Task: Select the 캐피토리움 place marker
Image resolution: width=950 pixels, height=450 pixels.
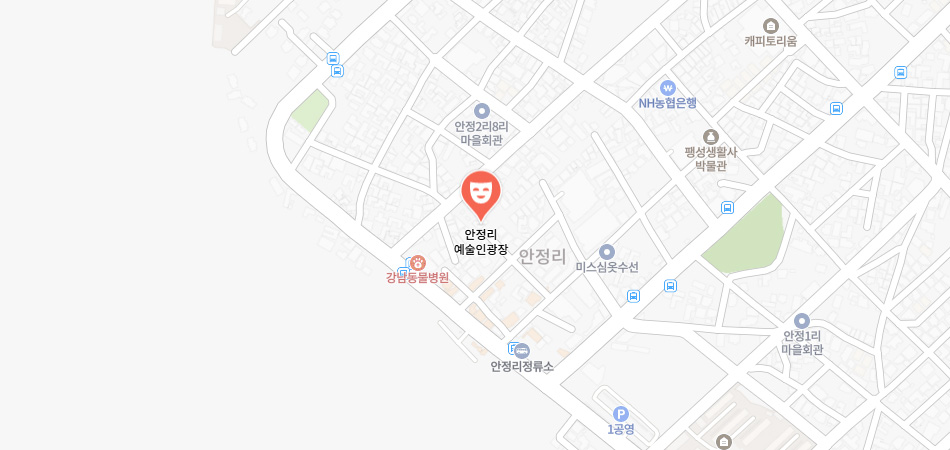Action: tap(770, 26)
